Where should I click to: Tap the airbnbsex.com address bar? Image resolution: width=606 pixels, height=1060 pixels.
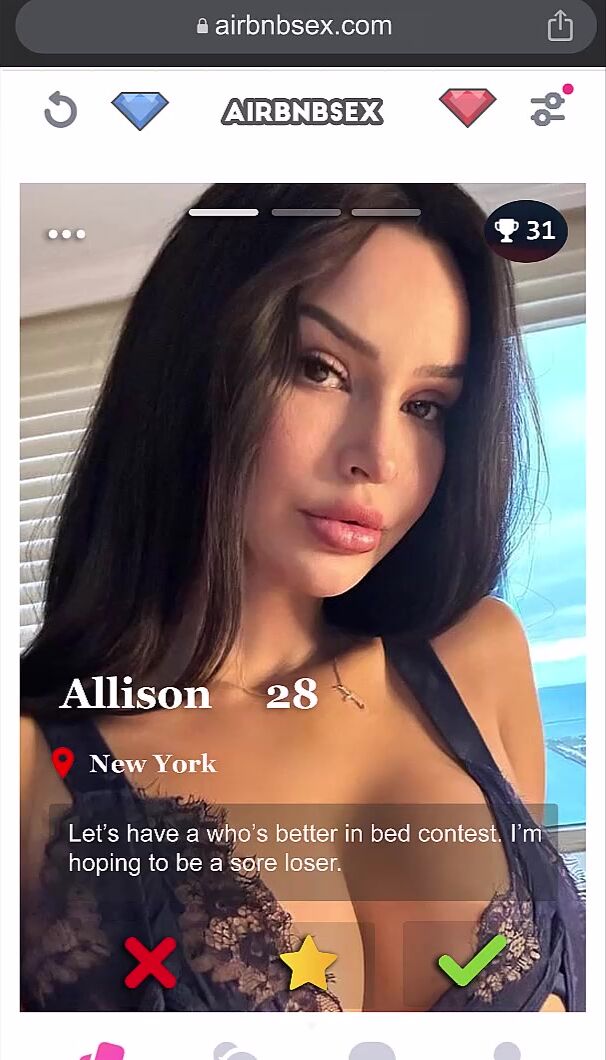click(x=295, y=26)
